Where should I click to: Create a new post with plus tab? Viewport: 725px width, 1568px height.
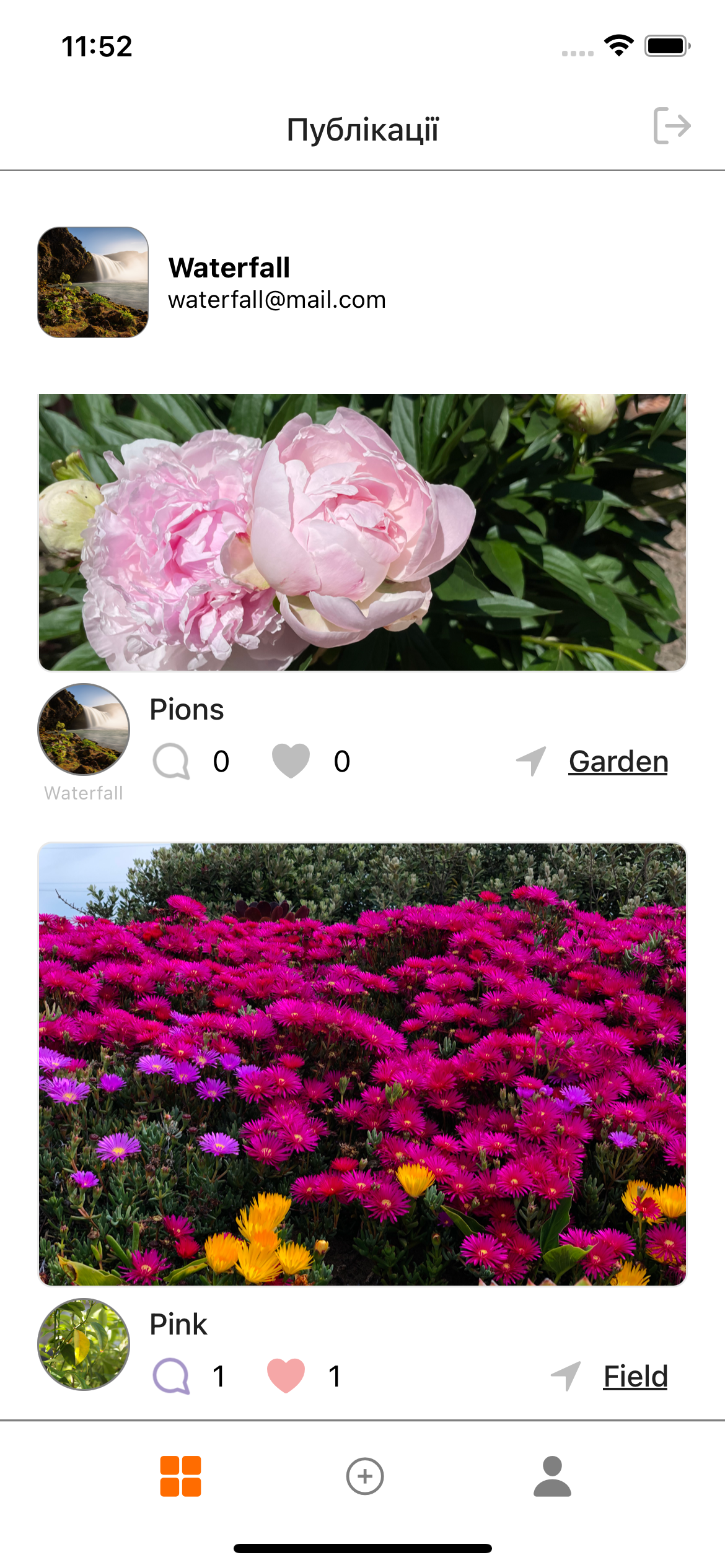[365, 1476]
